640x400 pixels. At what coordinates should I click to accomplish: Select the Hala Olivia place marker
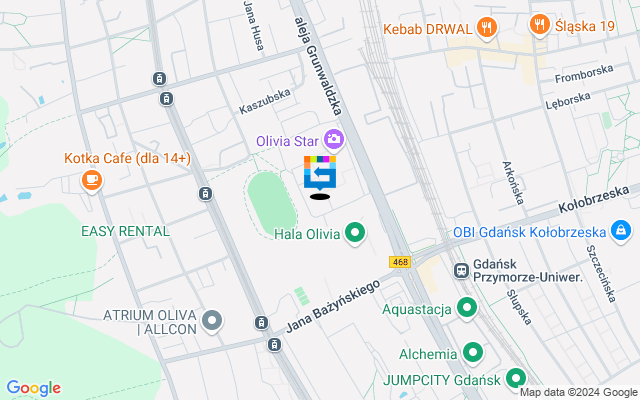click(x=354, y=234)
